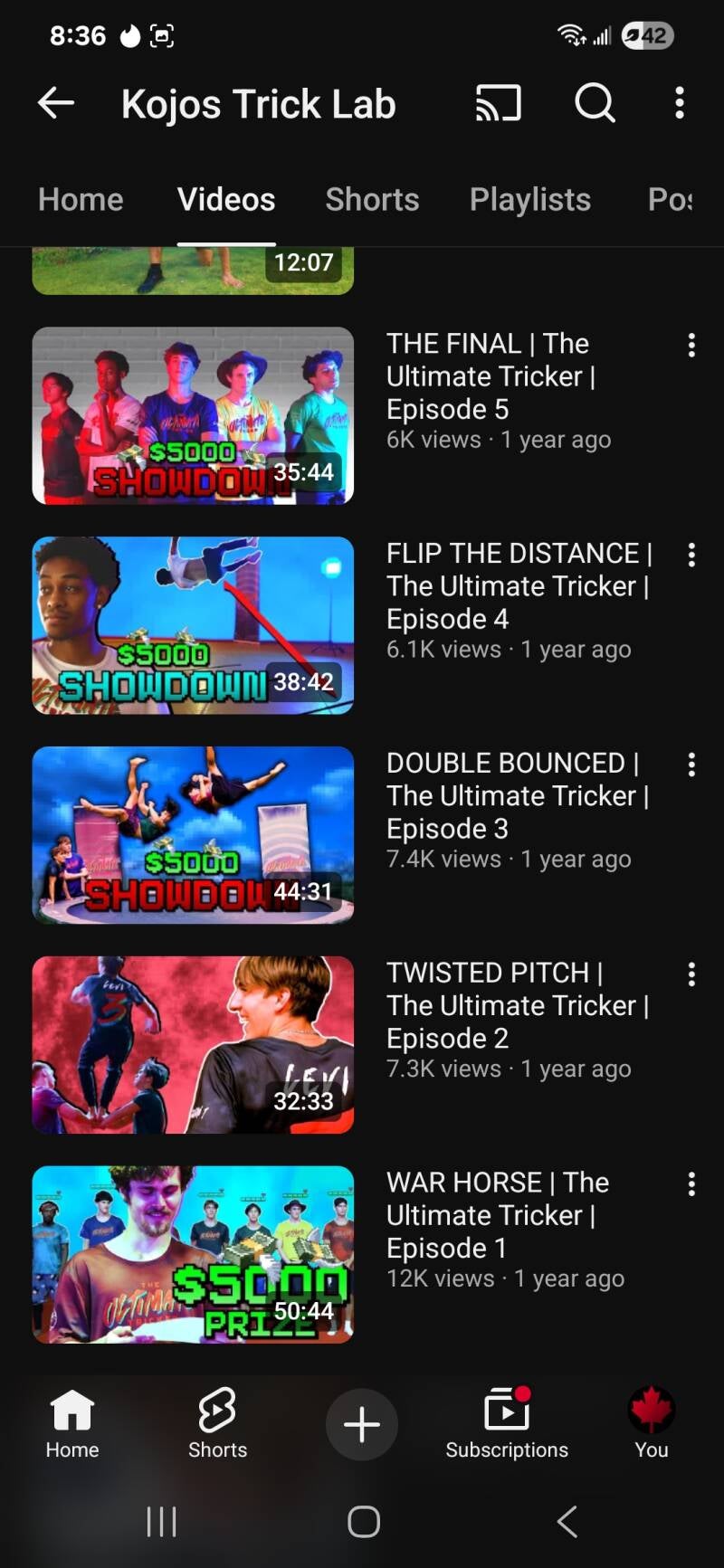Open options for THE FINAL Episode 5
This screenshot has width=724, height=1568.
pos(691,345)
